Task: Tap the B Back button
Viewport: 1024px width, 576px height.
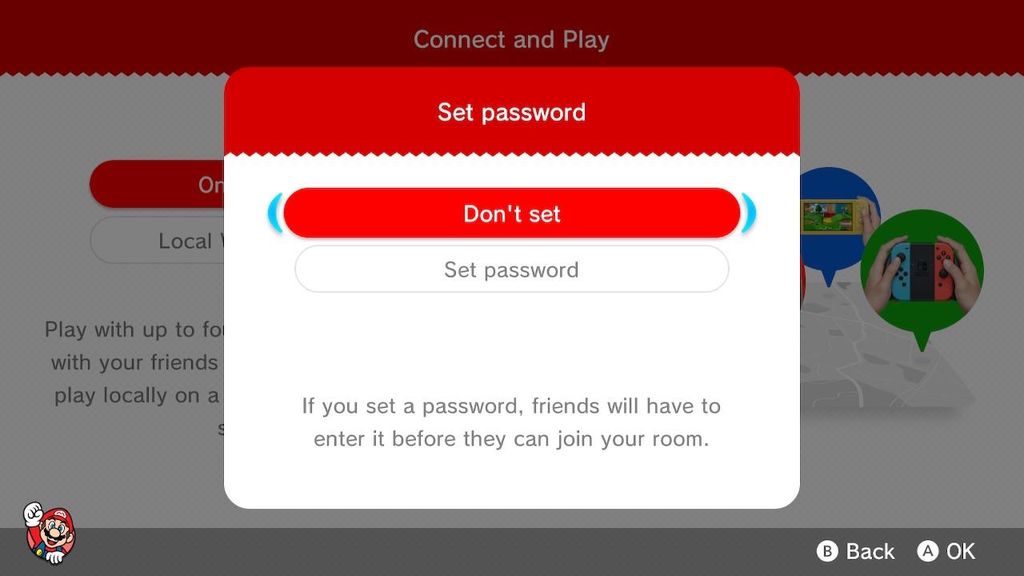Action: [x=856, y=551]
